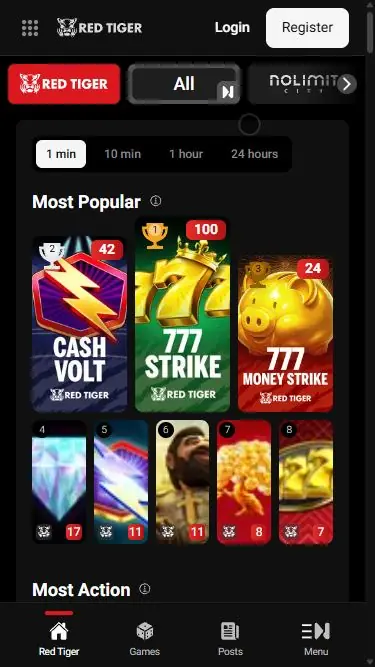Image resolution: width=375 pixels, height=667 pixels.
Task: Open the 777 Strike game card
Action: 182,314
